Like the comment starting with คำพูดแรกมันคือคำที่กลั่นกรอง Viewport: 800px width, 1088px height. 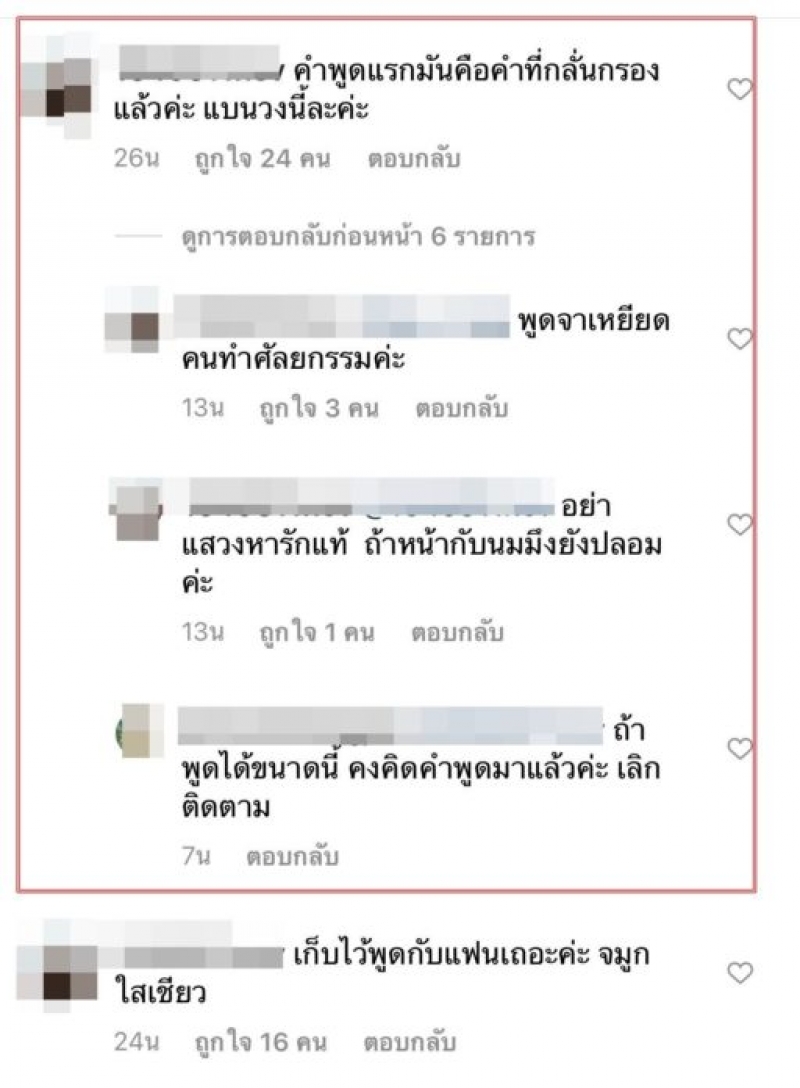[739, 90]
